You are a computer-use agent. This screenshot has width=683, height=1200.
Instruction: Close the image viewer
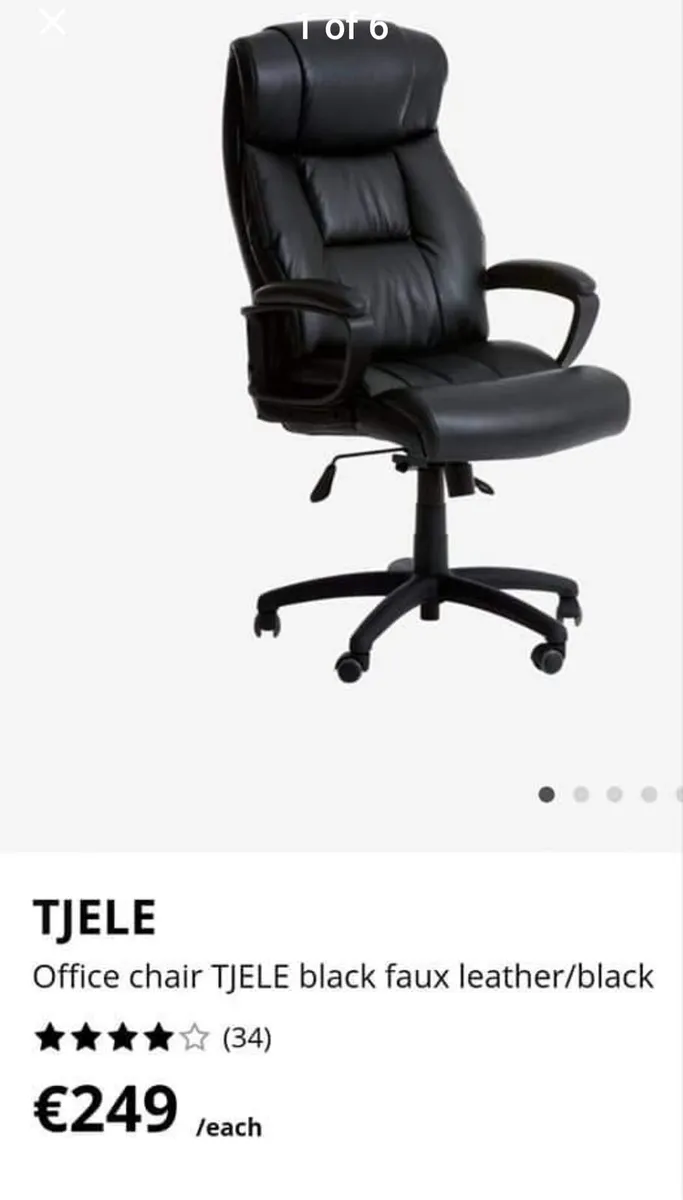click(x=52, y=20)
